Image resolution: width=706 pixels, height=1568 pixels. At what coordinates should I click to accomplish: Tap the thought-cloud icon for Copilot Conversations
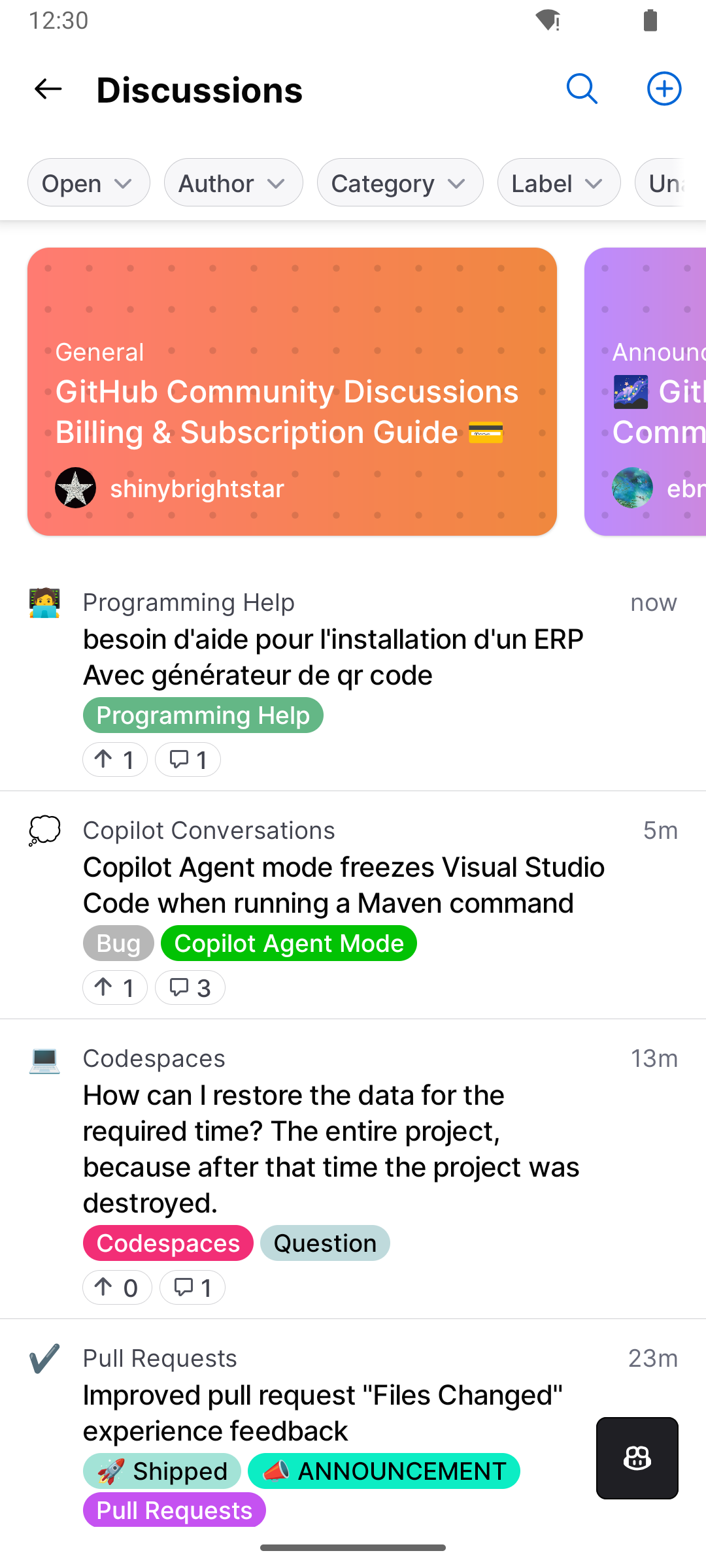[x=43, y=830]
